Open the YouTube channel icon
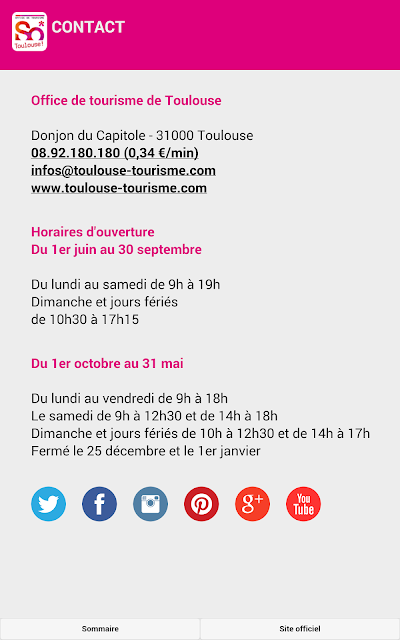The height and width of the screenshot is (640, 400). pyautogui.click(x=304, y=504)
